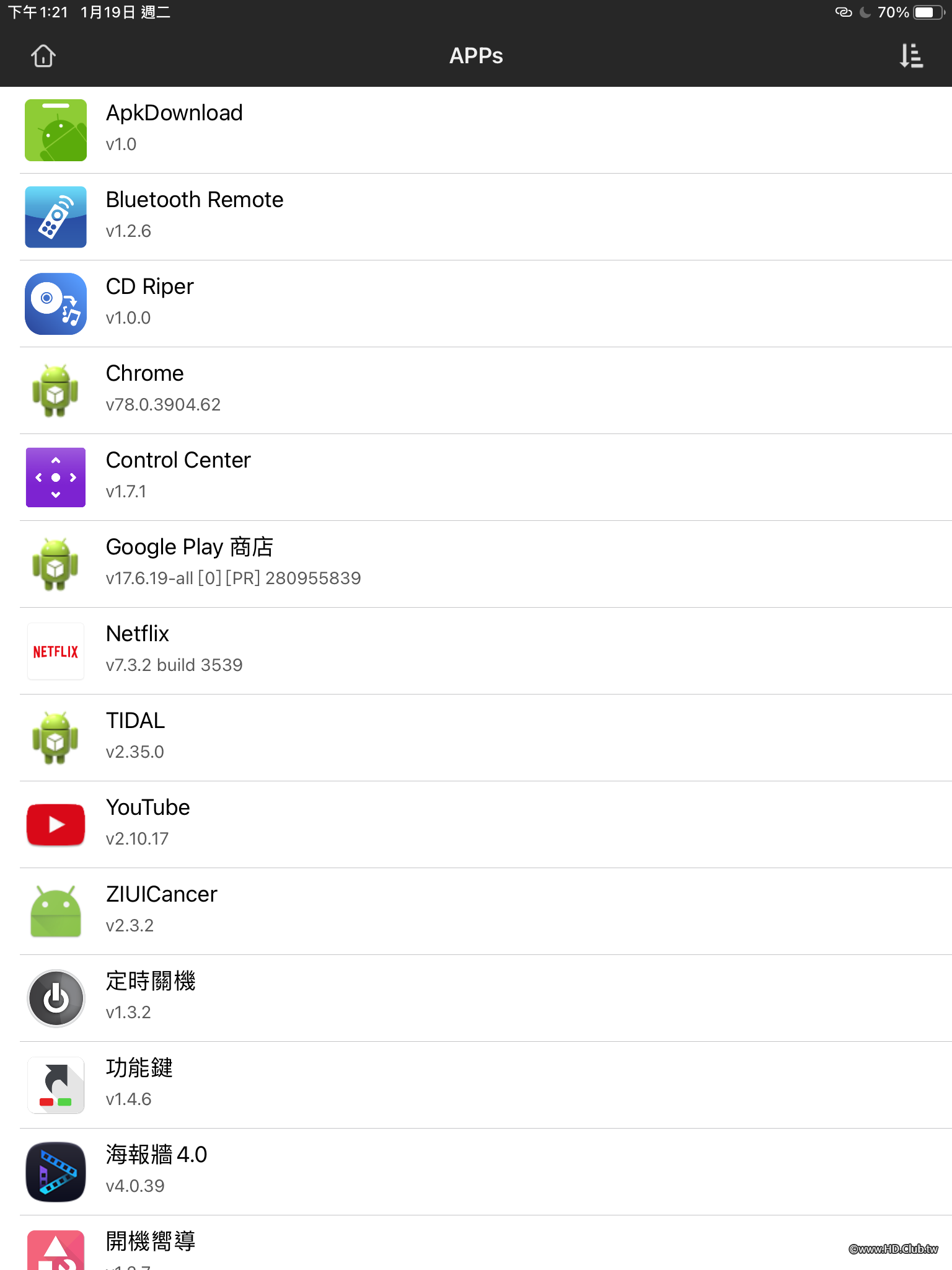Choose TIDAL from the app list

pyautogui.click(x=135, y=737)
